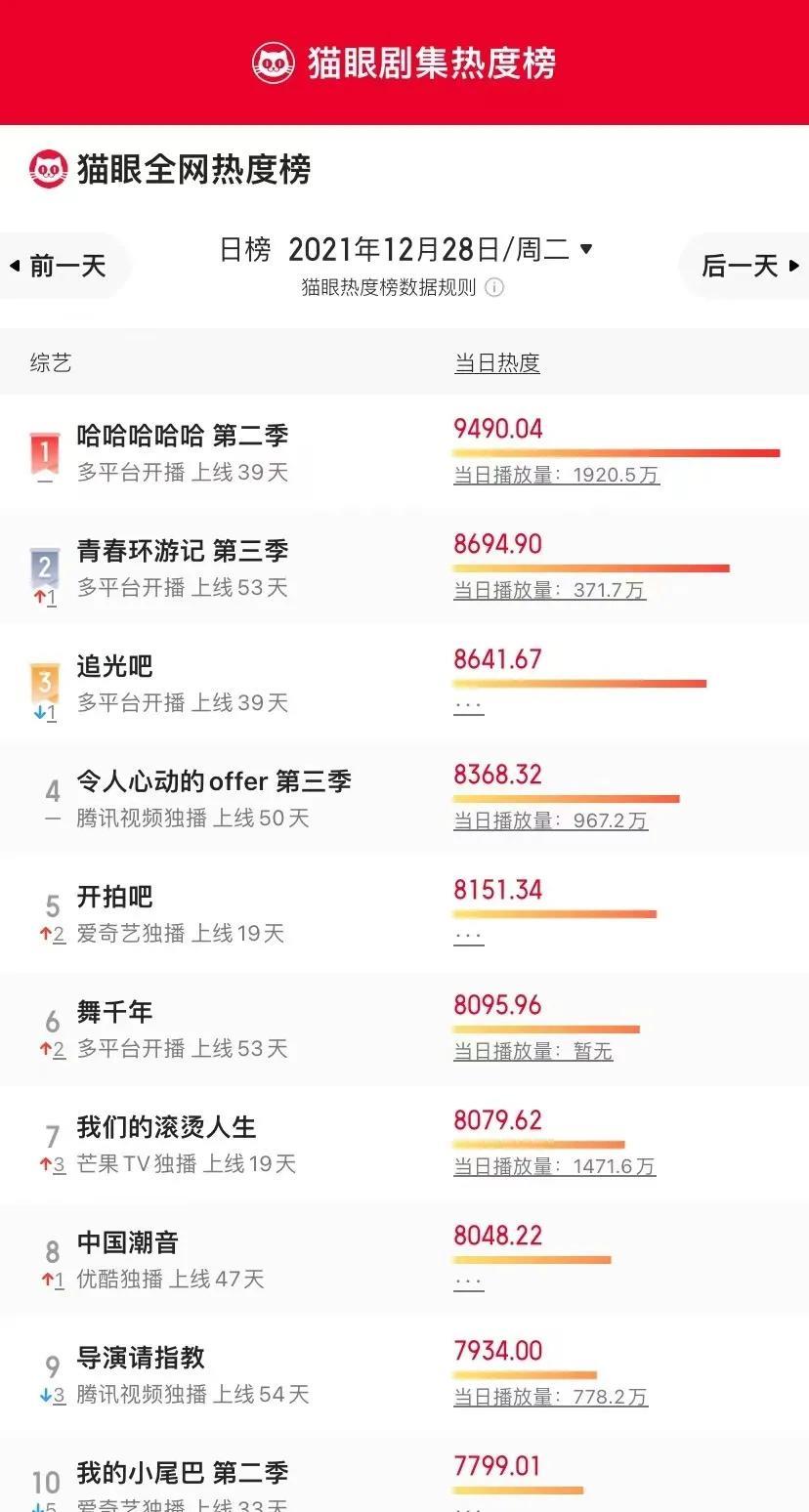The height and width of the screenshot is (1512, 809).
Task: Click the blue down arrow beside 导演请指教 rank
Action: pos(44,1396)
